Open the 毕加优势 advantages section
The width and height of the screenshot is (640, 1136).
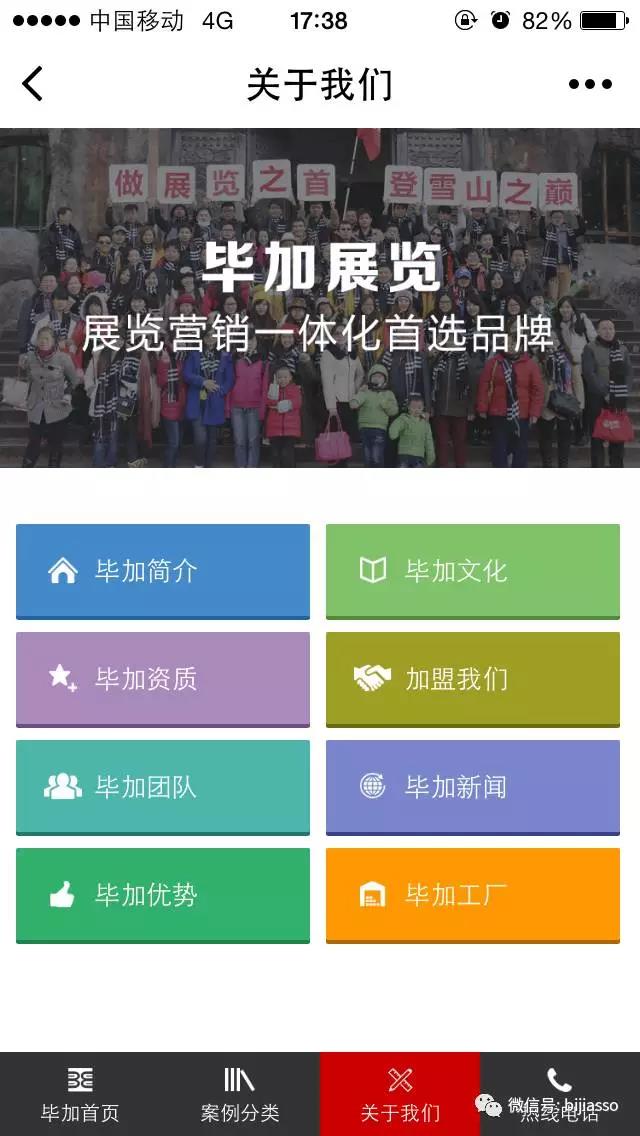(163, 895)
